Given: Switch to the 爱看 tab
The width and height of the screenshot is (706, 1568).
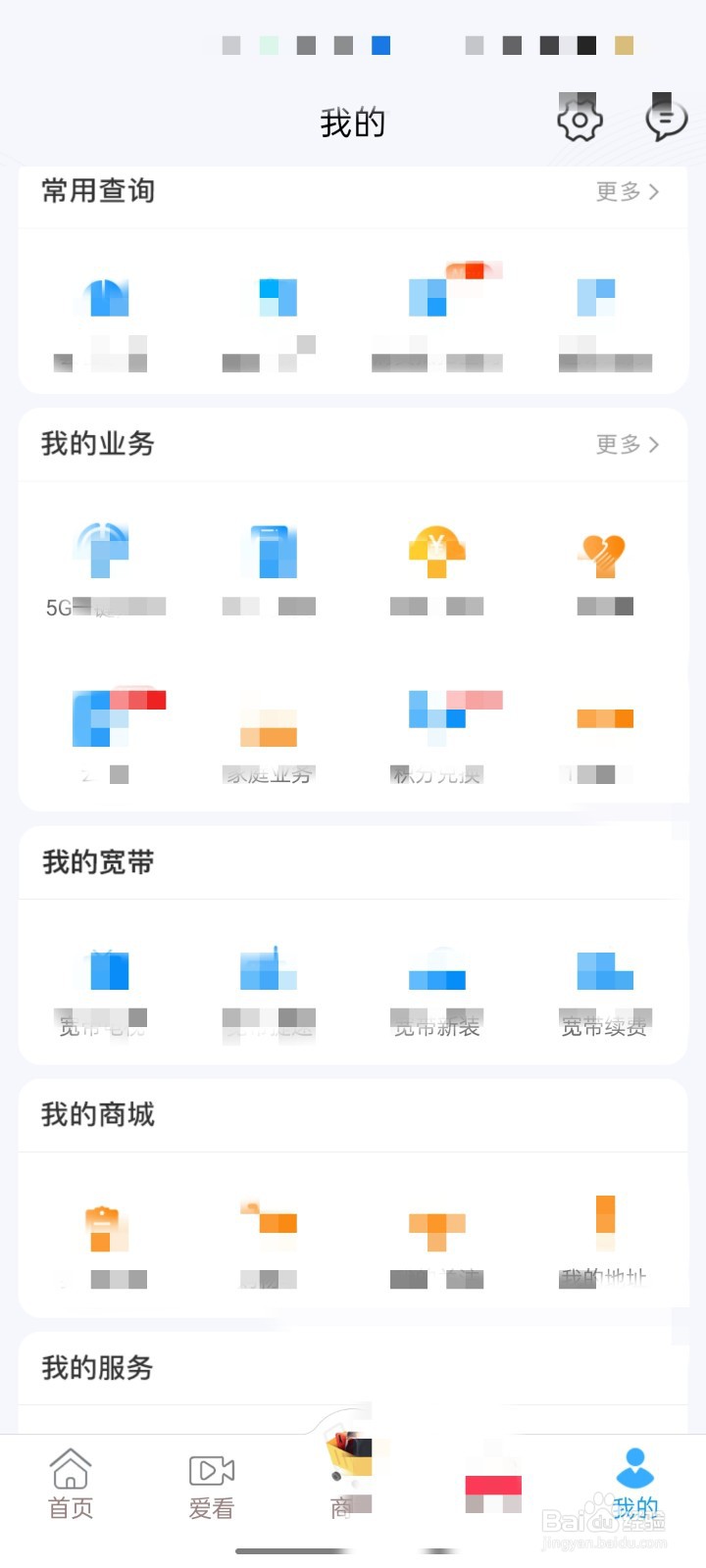Looking at the screenshot, I should pos(212,1484).
